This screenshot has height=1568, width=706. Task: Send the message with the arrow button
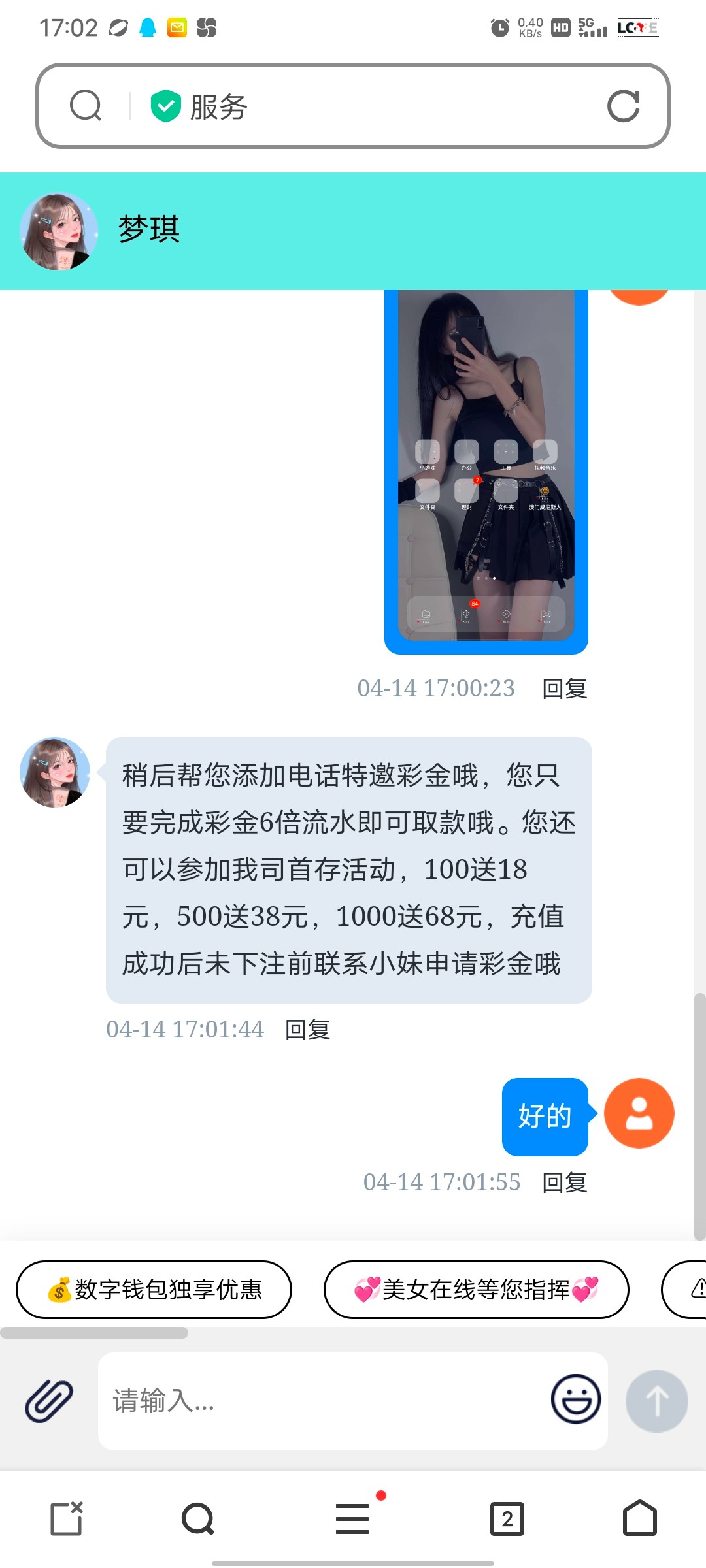click(656, 1401)
